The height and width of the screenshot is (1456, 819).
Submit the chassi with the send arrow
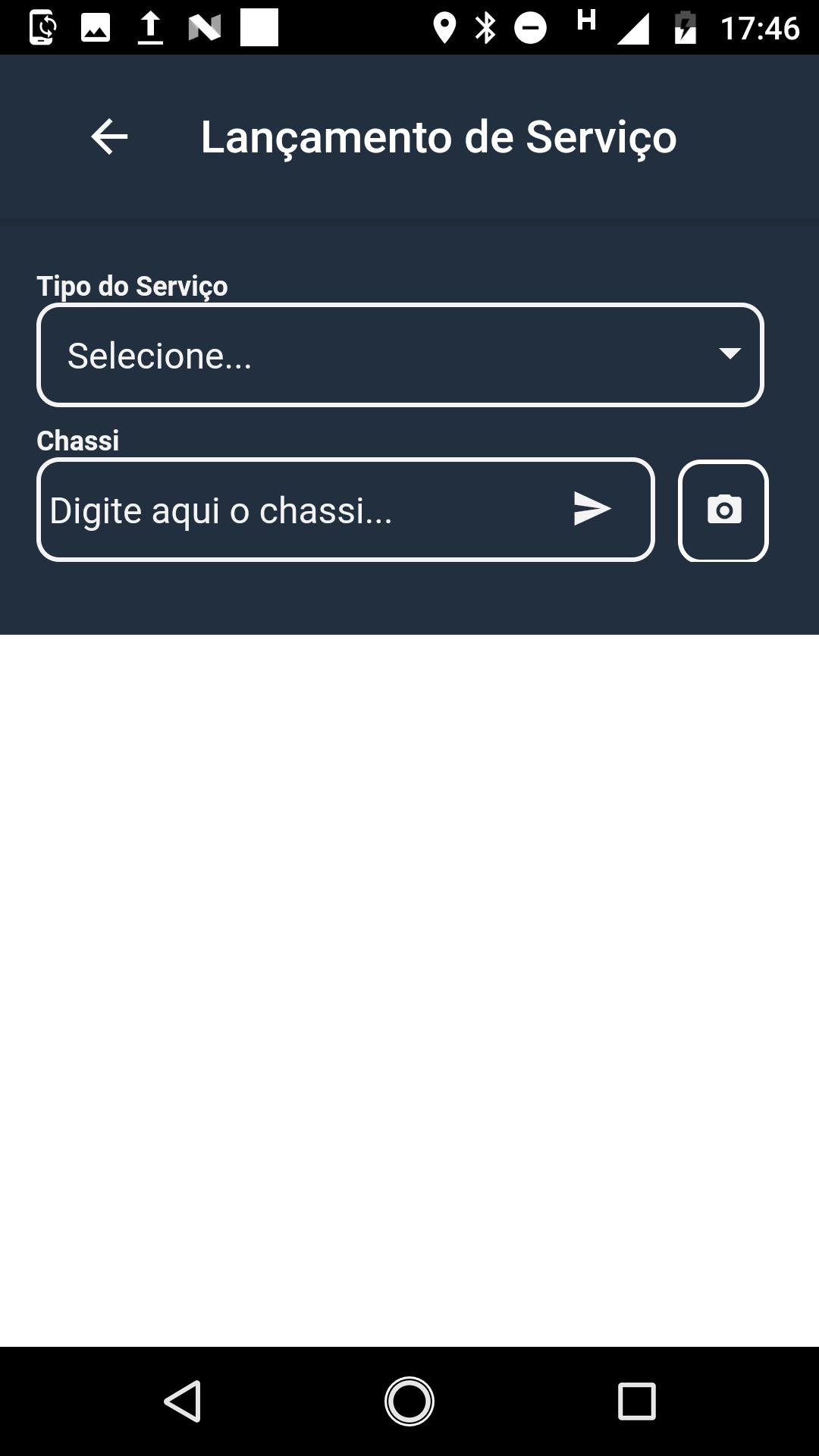pyautogui.click(x=592, y=509)
